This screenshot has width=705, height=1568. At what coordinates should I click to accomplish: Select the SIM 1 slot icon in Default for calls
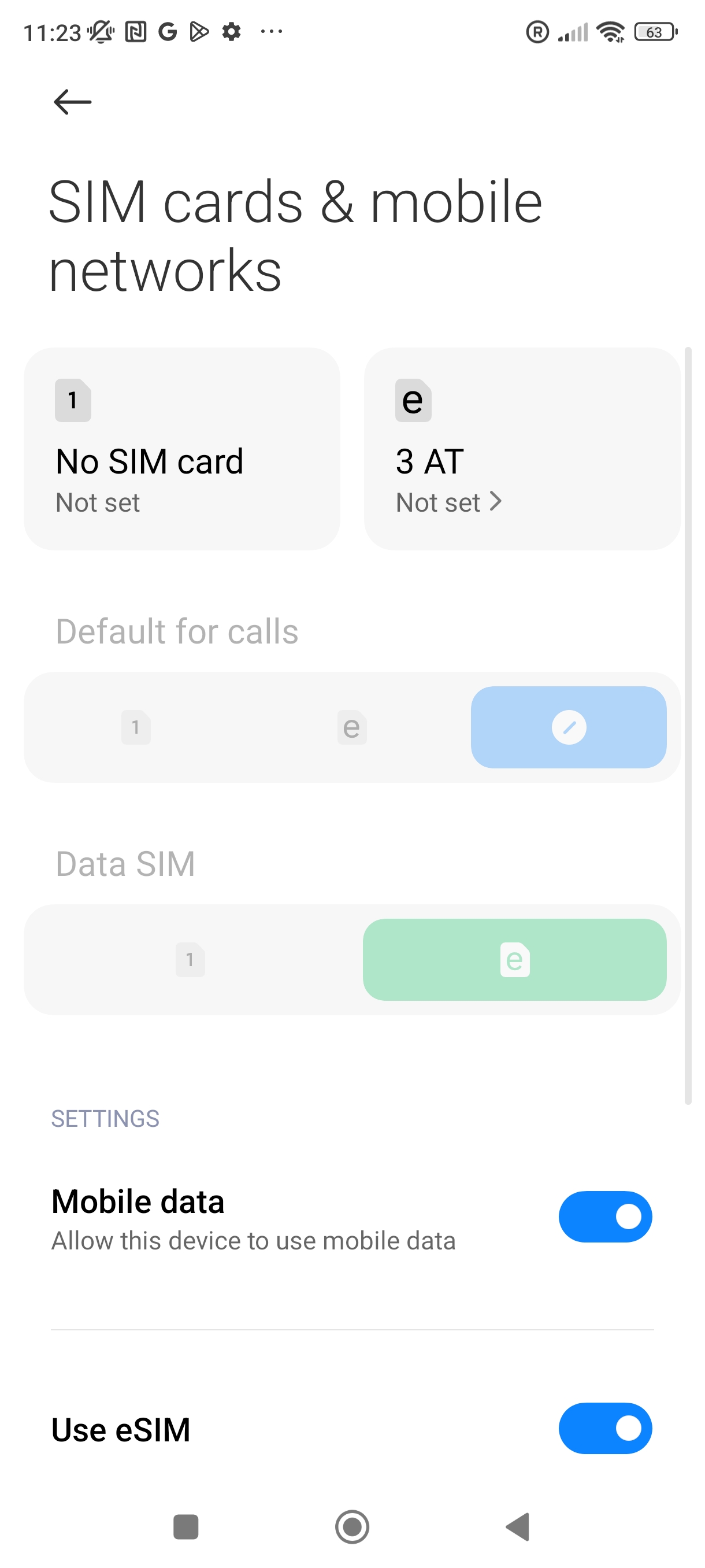136,728
